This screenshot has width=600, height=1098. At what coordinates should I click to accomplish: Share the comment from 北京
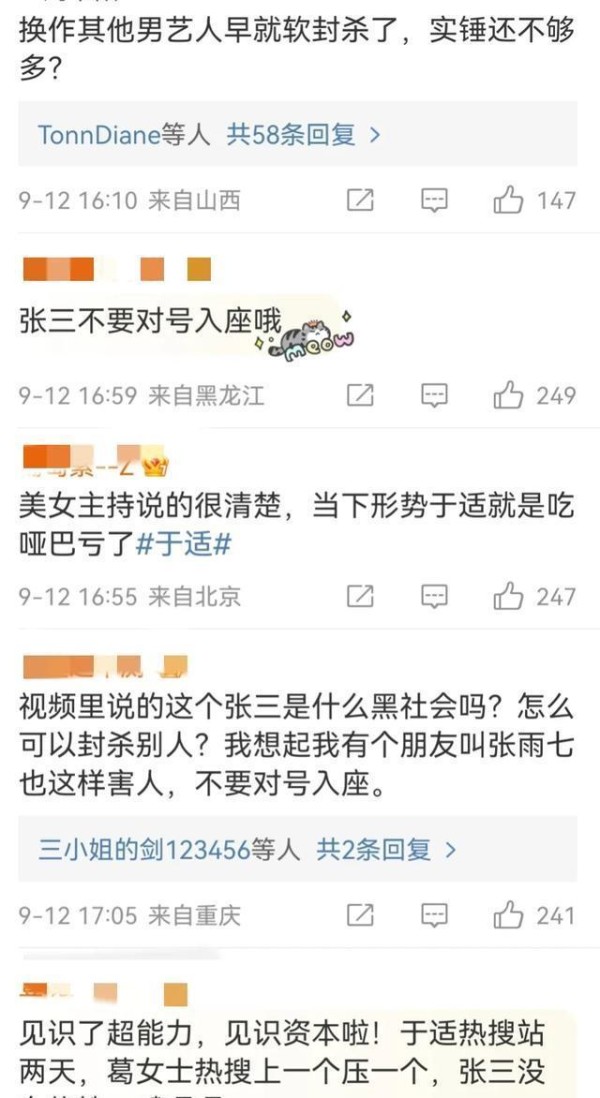(x=360, y=597)
